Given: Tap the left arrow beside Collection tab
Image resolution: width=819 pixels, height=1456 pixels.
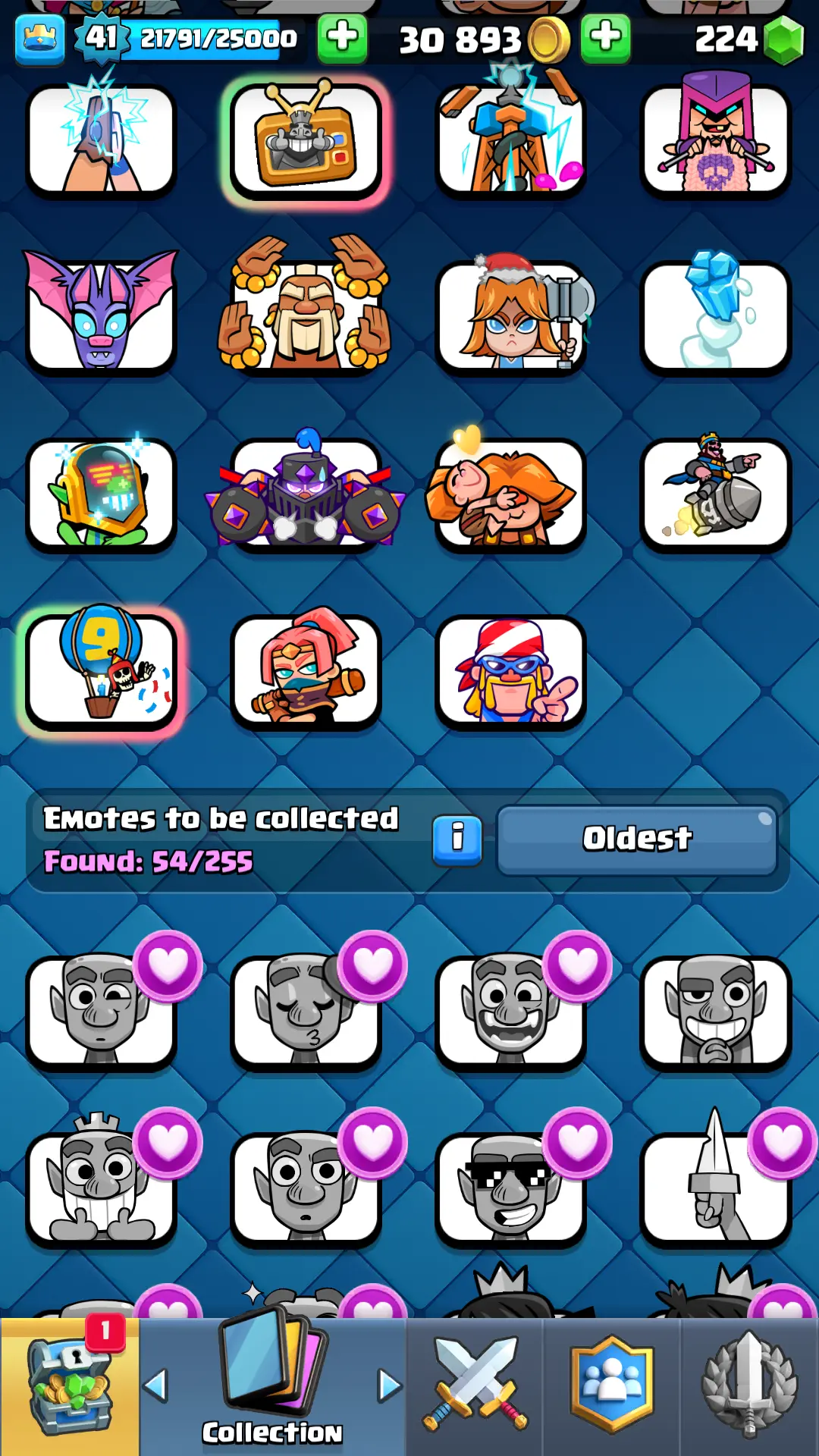Looking at the screenshot, I should coord(155,1386).
